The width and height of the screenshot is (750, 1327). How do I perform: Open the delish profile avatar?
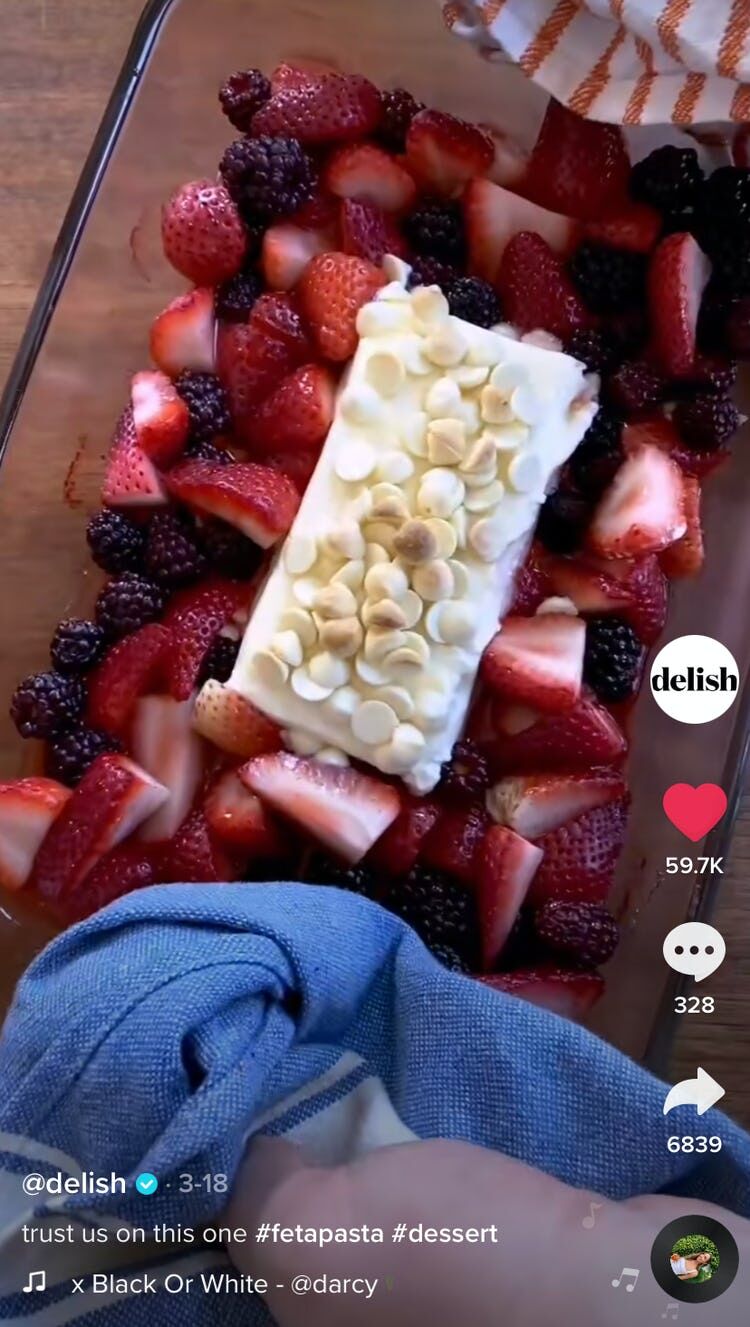tap(694, 679)
